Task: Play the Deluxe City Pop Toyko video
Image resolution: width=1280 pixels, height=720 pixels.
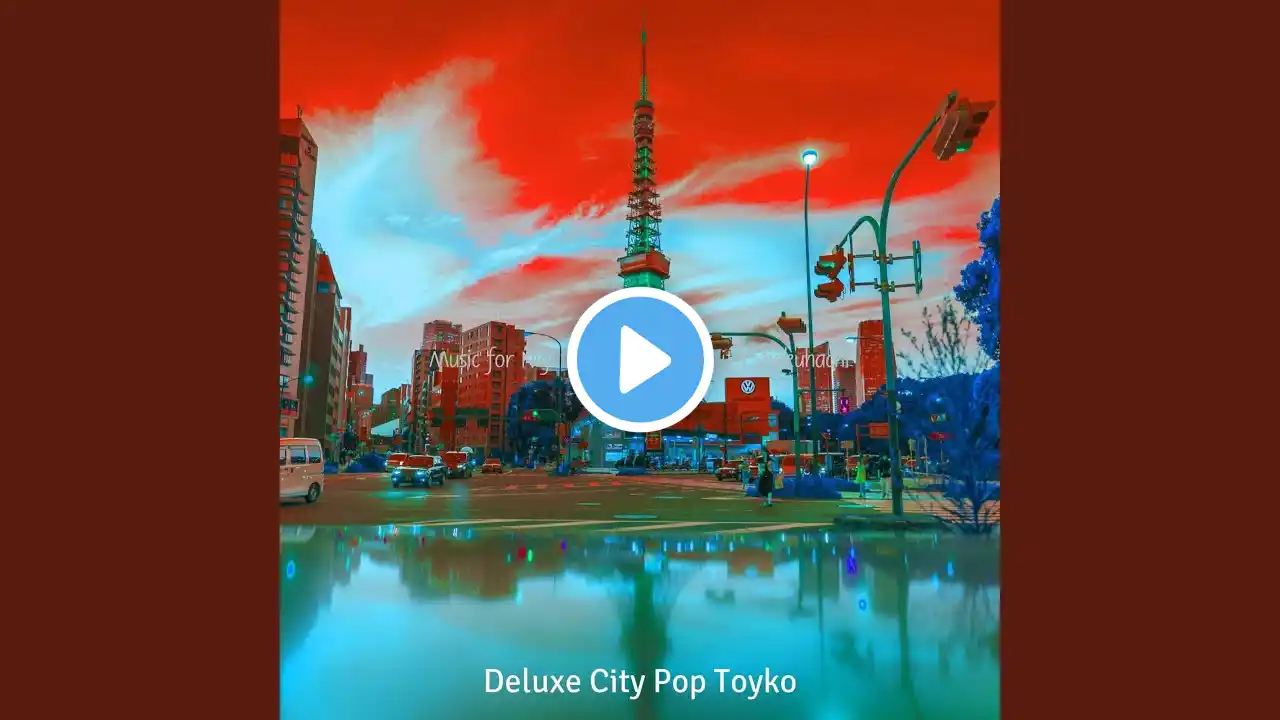Action: (640, 360)
